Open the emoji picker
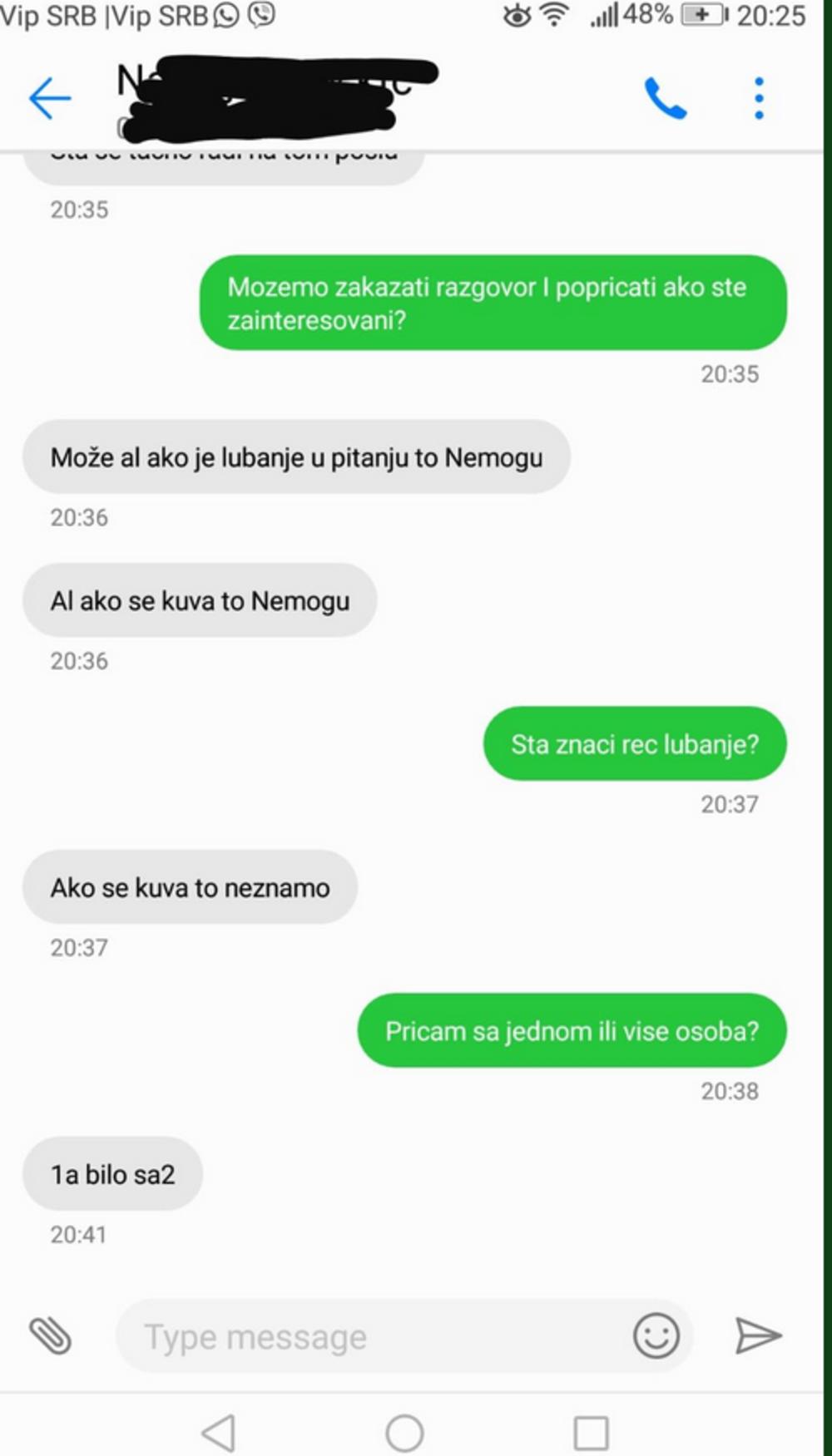This screenshot has width=832, height=1456. [x=656, y=1336]
